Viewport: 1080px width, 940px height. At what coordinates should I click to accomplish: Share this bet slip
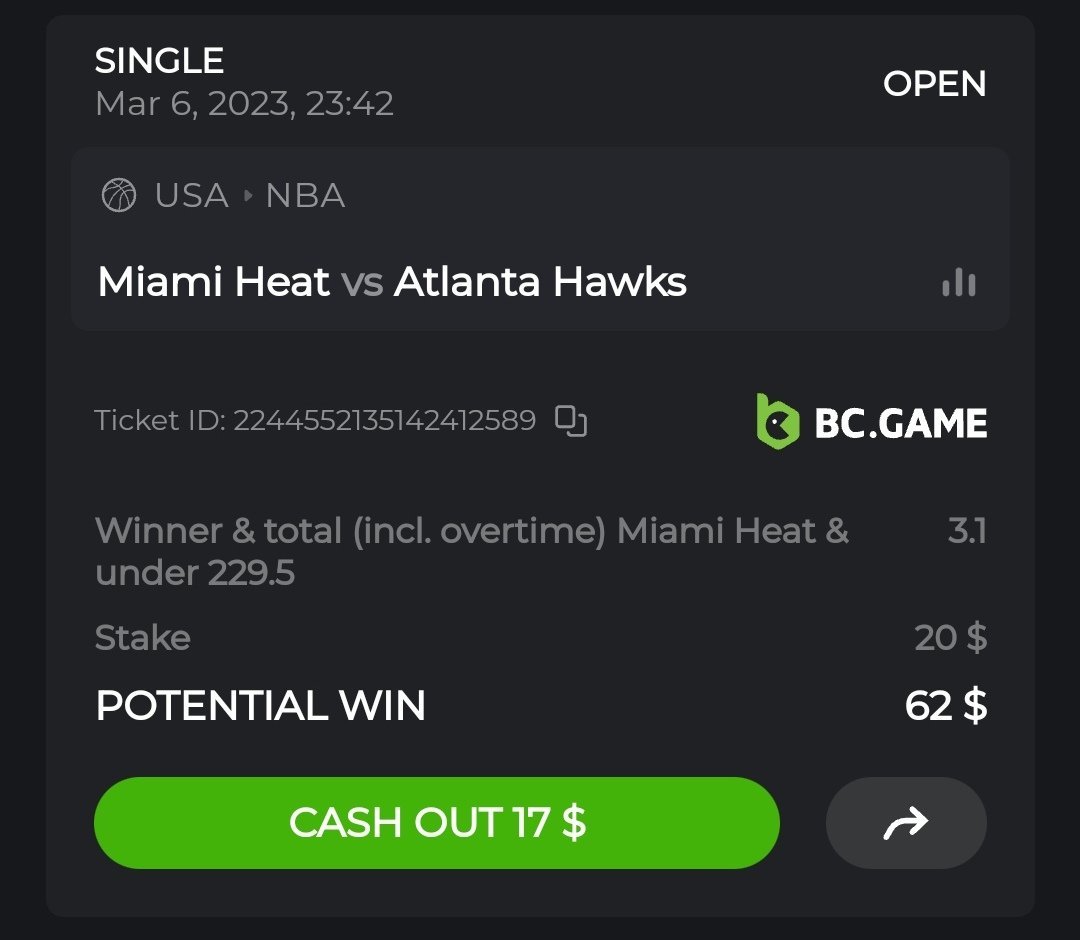pos(906,822)
